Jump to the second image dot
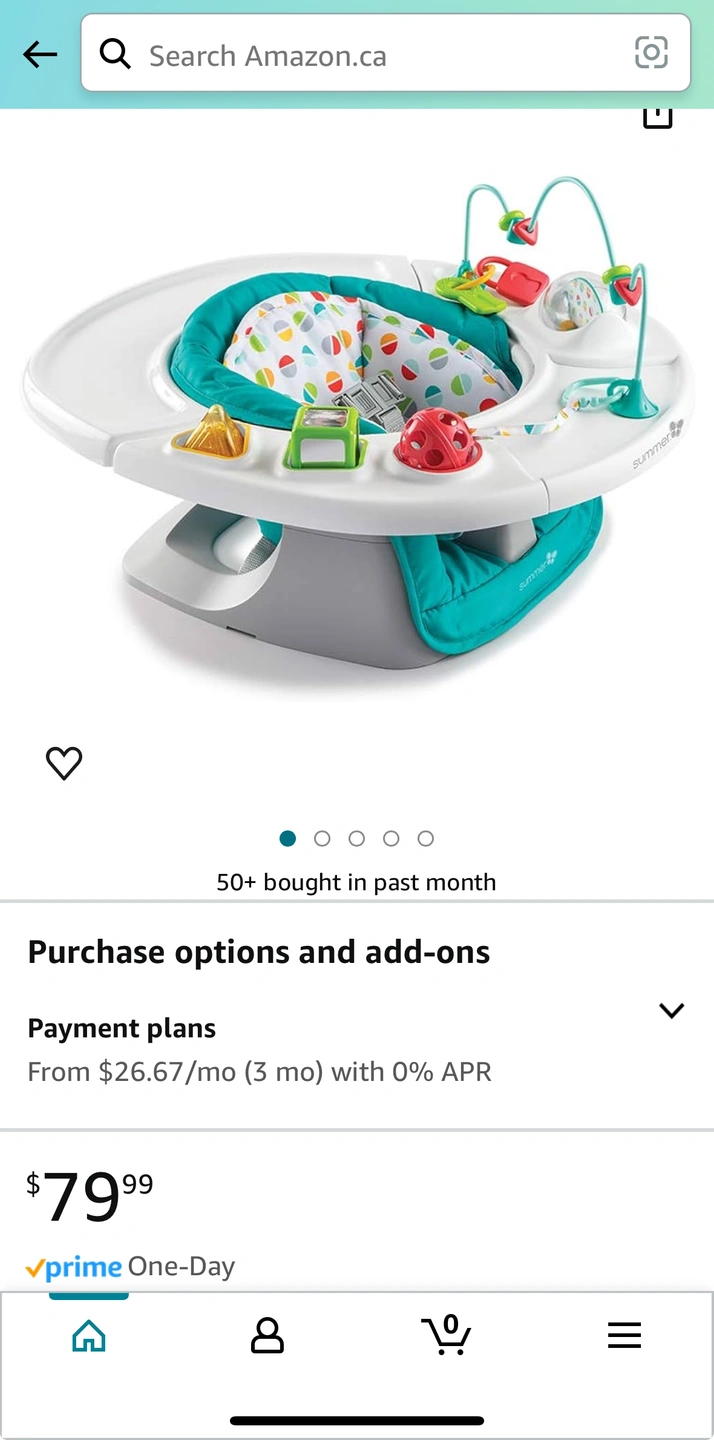This screenshot has height=1440, width=714. (x=322, y=839)
